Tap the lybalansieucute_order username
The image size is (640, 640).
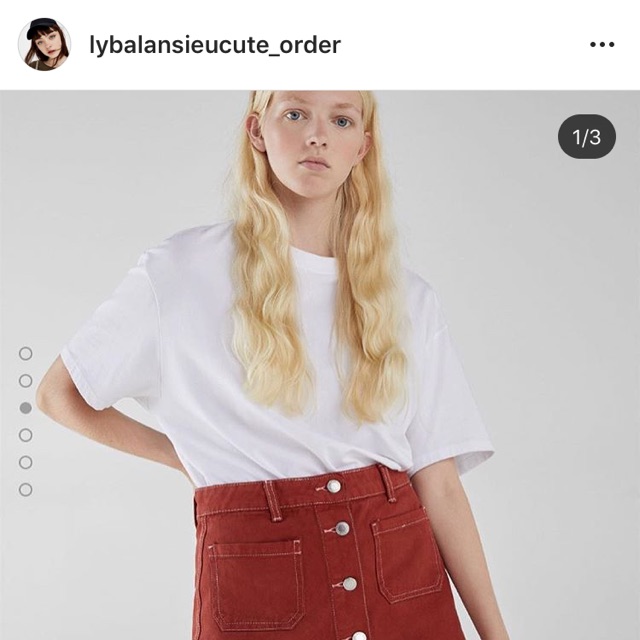[215, 45]
